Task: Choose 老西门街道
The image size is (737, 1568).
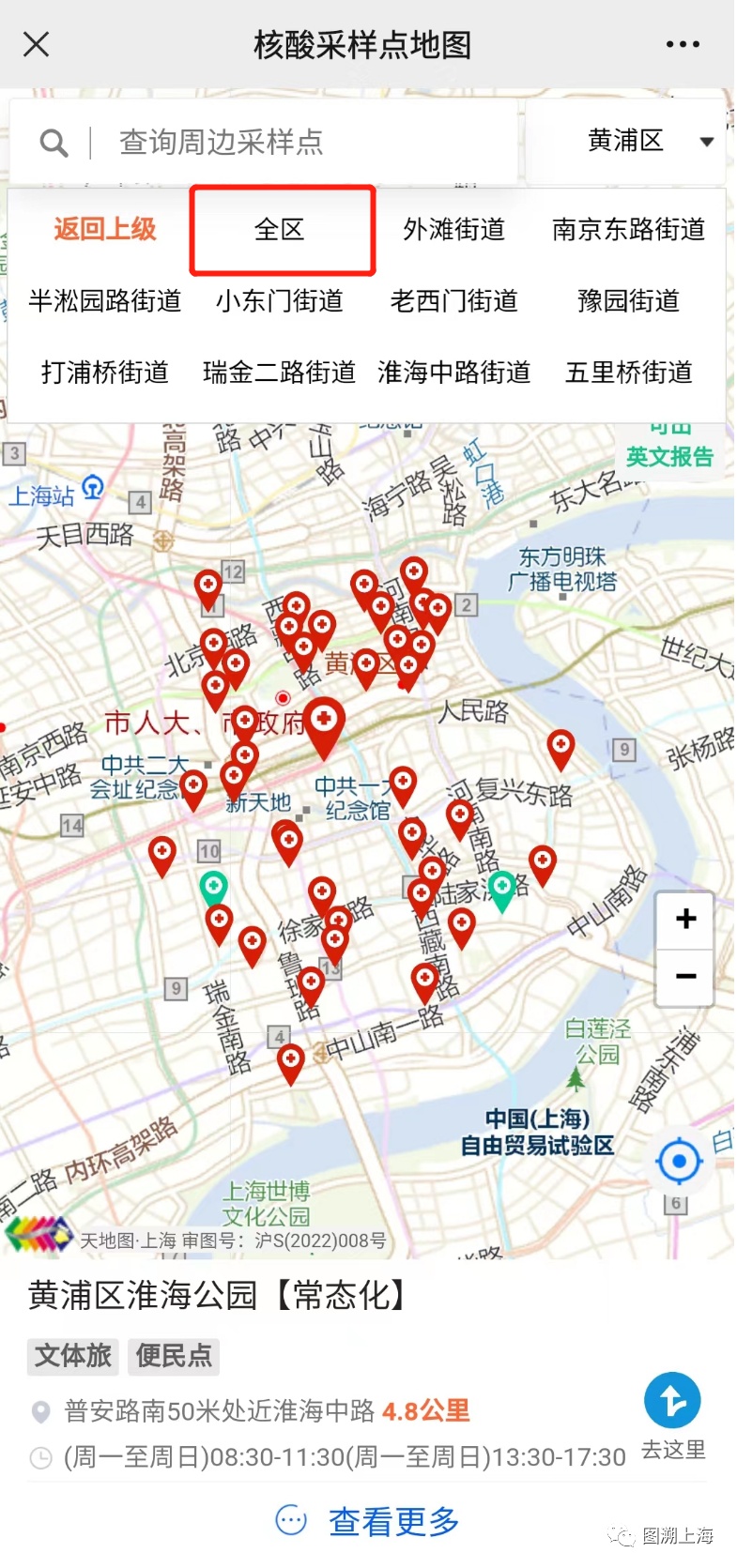Action: [x=453, y=300]
